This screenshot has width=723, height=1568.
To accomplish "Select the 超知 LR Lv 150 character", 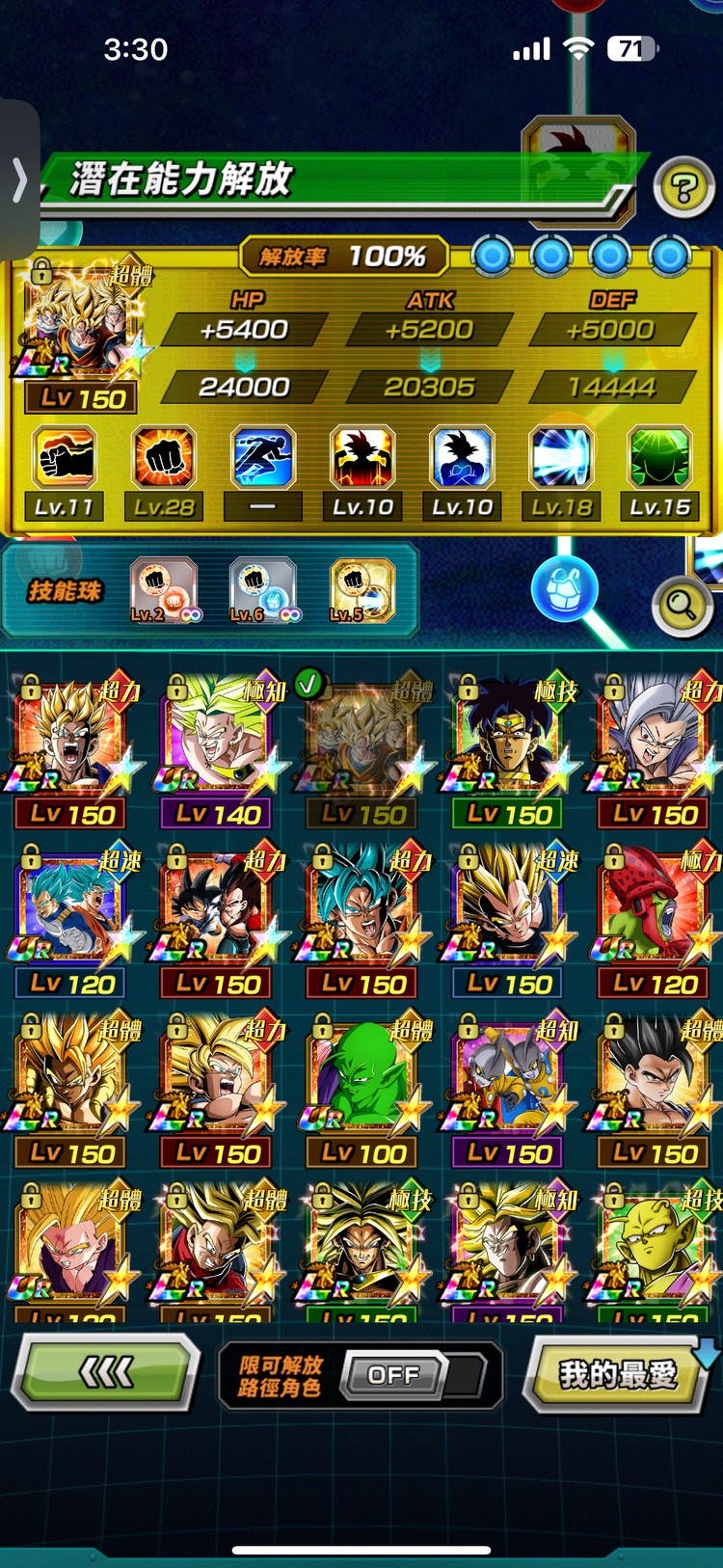I will pos(509,1092).
